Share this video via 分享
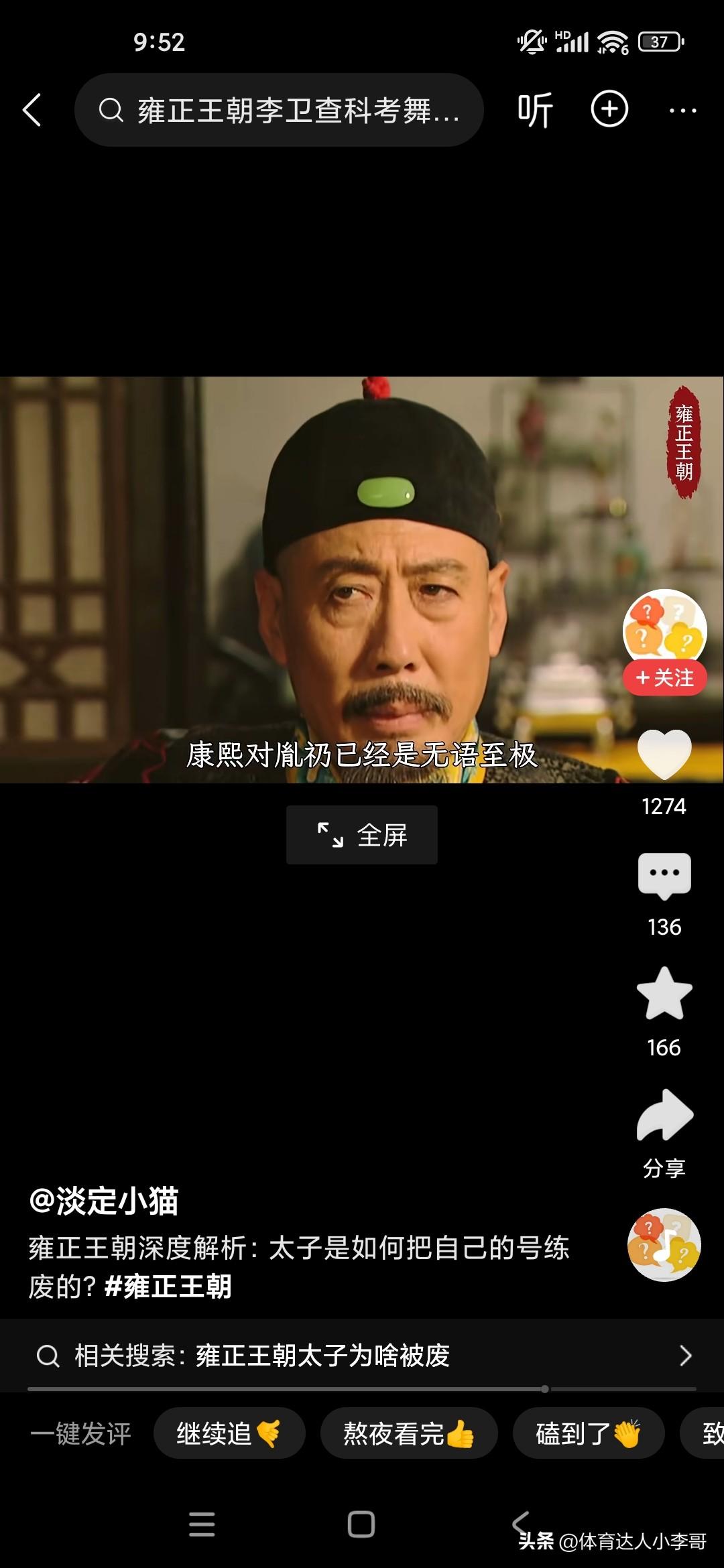 click(664, 1116)
